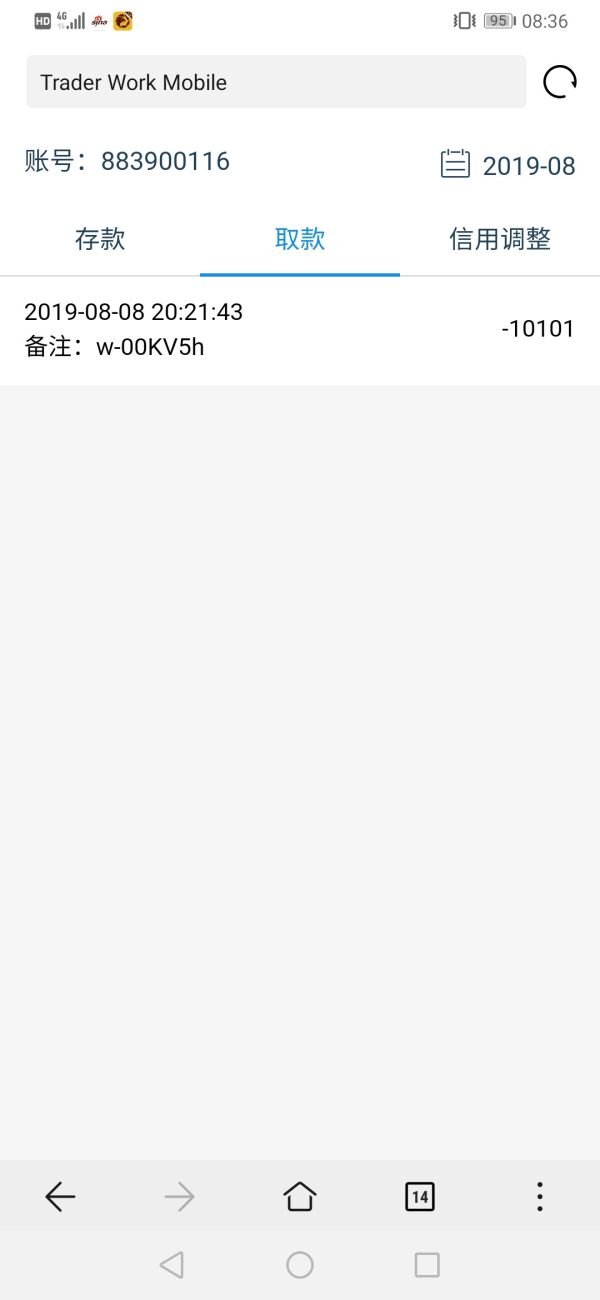This screenshot has height=1300, width=600.
Task: Go back with the browser back arrow
Action: (60, 1196)
